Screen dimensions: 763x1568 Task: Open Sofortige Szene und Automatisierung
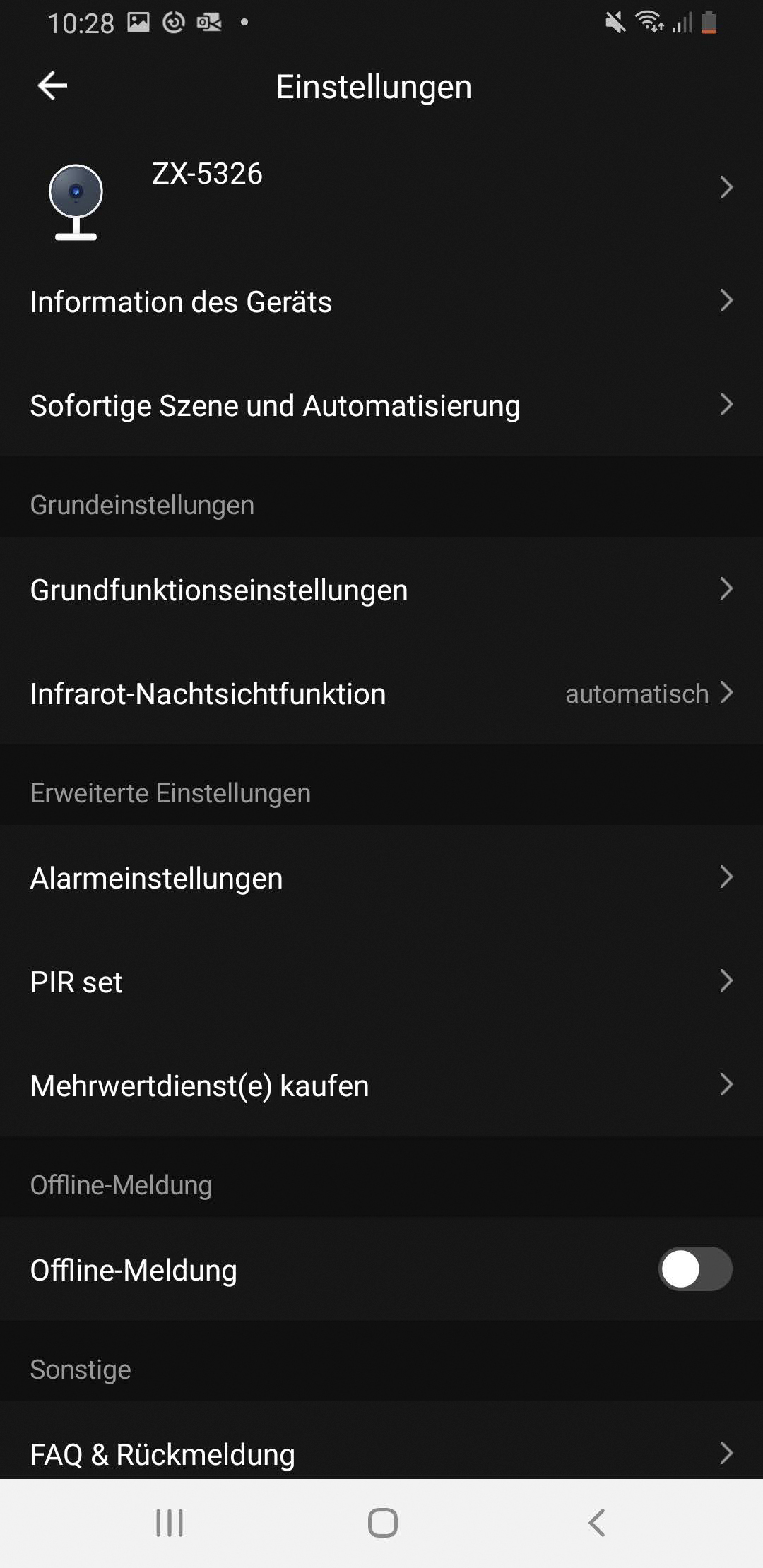[x=381, y=405]
